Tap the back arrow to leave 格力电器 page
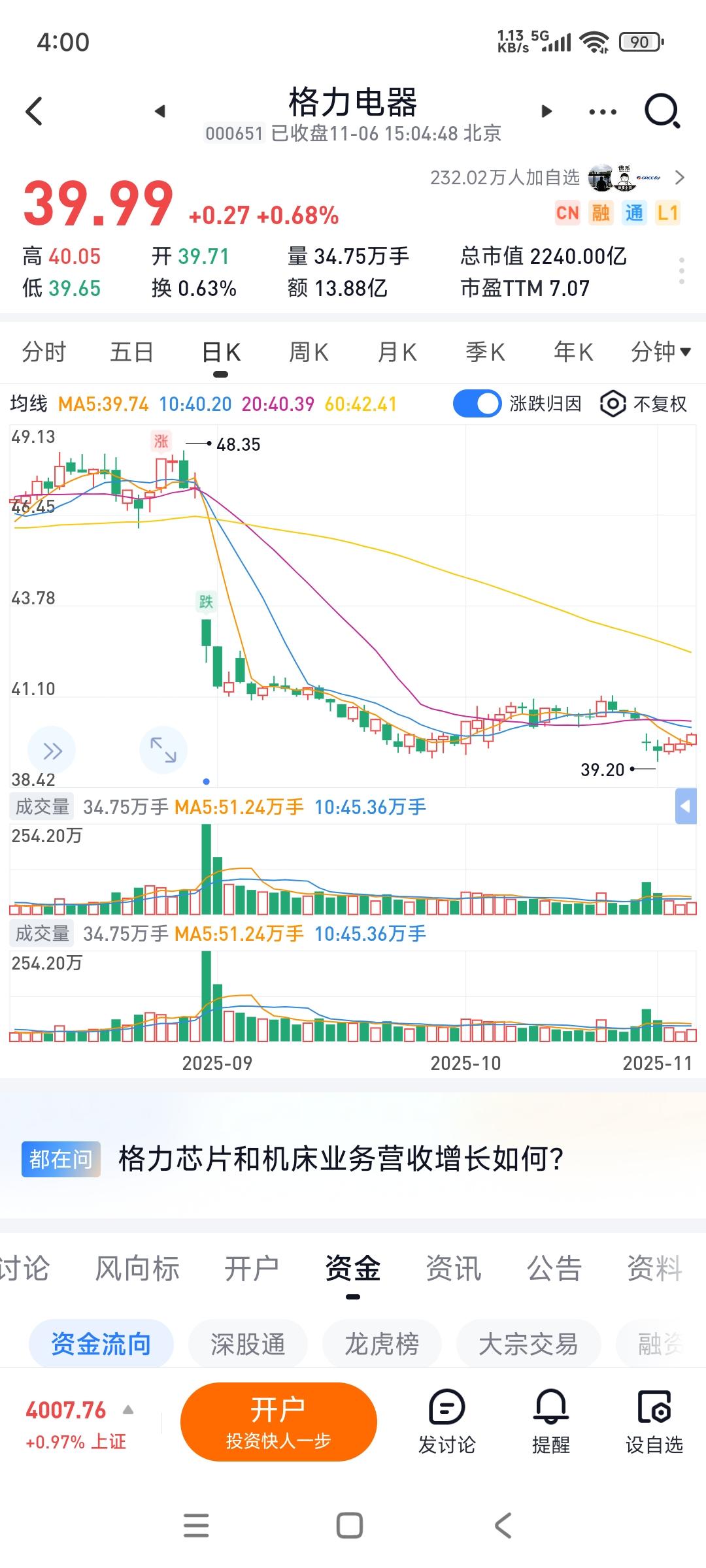Screen dimensions: 706x1568 click(34, 111)
